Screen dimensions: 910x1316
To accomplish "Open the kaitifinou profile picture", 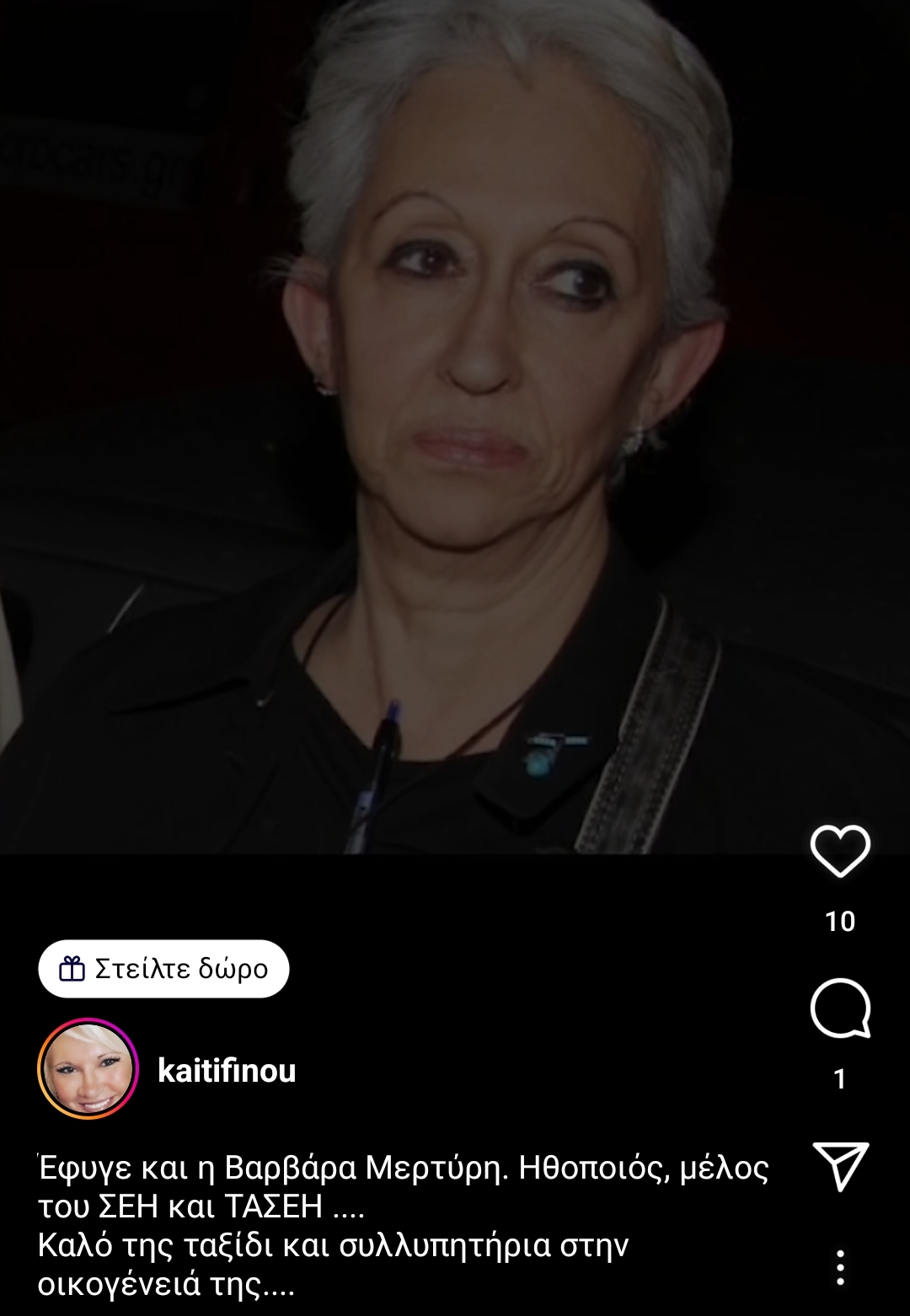I will pyautogui.click(x=88, y=1069).
